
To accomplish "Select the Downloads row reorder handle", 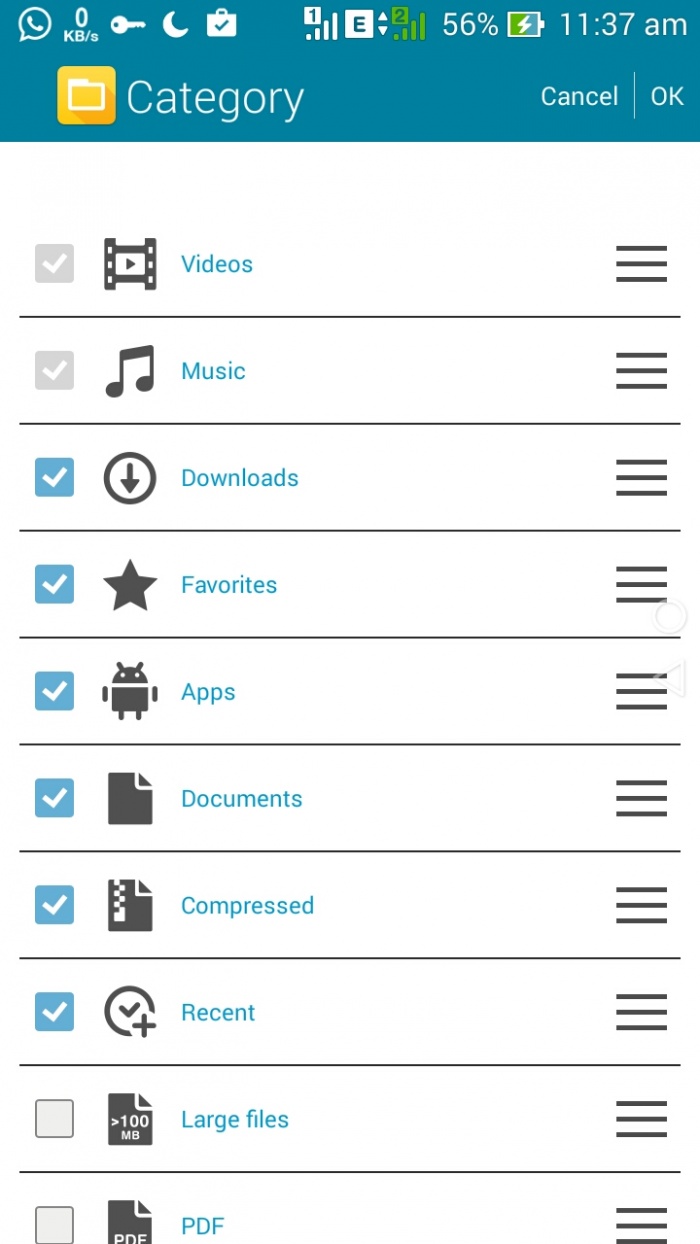I will pos(641,478).
